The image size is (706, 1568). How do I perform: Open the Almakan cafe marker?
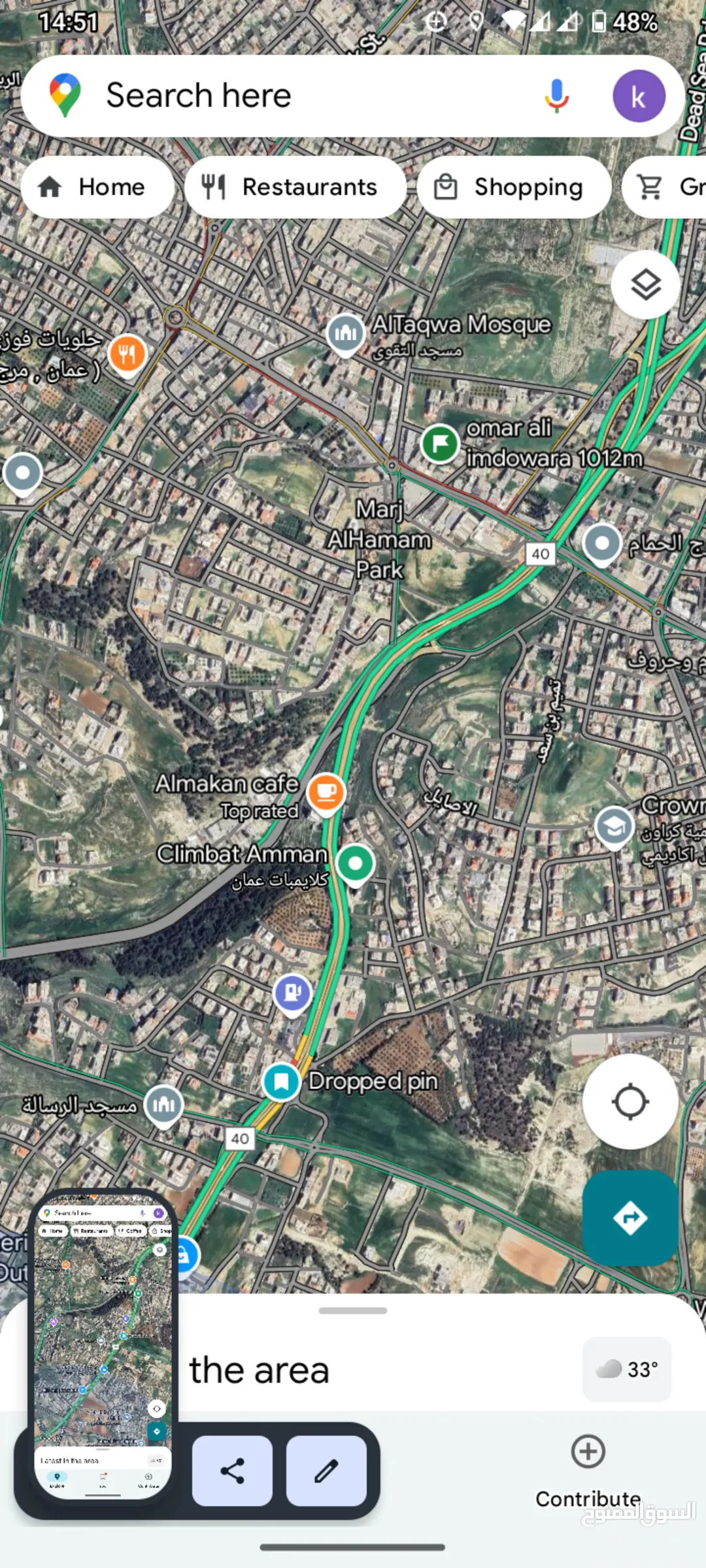pos(326,793)
